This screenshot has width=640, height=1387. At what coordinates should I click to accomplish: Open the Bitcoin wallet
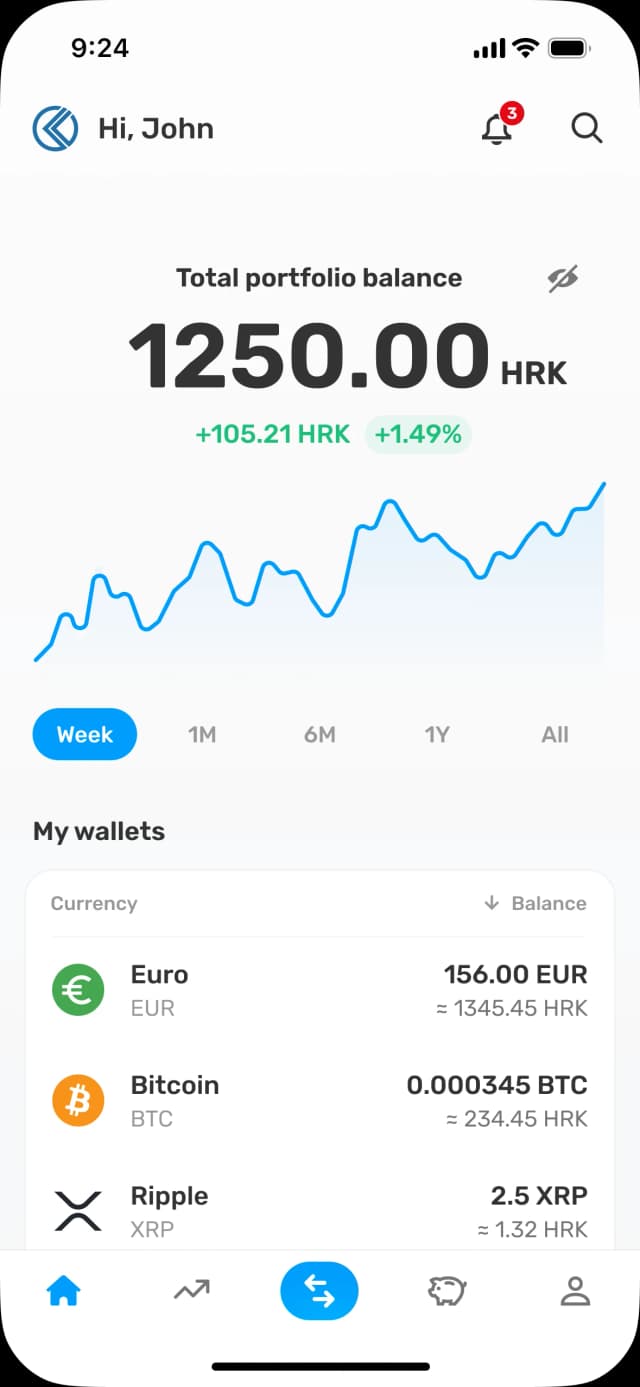(x=319, y=1100)
